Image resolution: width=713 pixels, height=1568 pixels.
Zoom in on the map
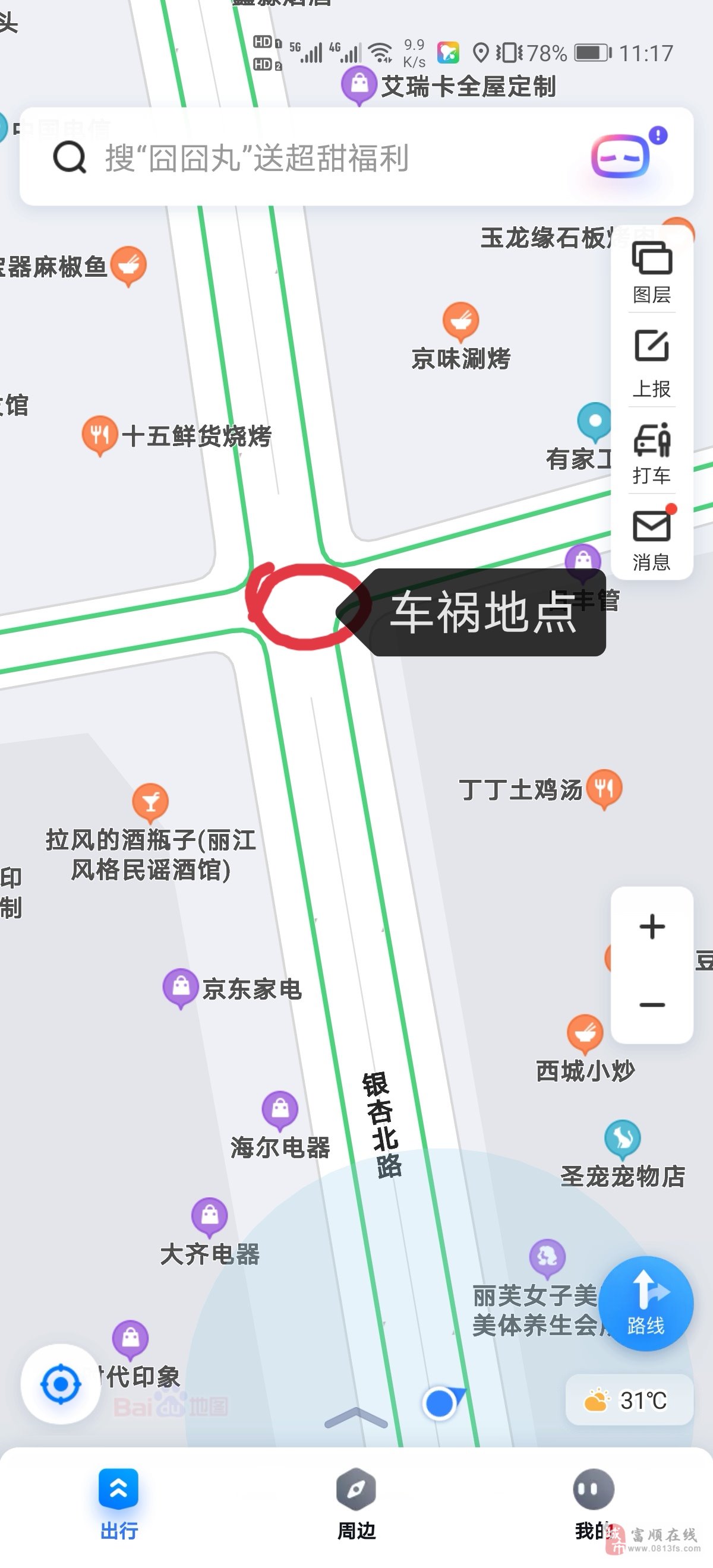[x=651, y=927]
